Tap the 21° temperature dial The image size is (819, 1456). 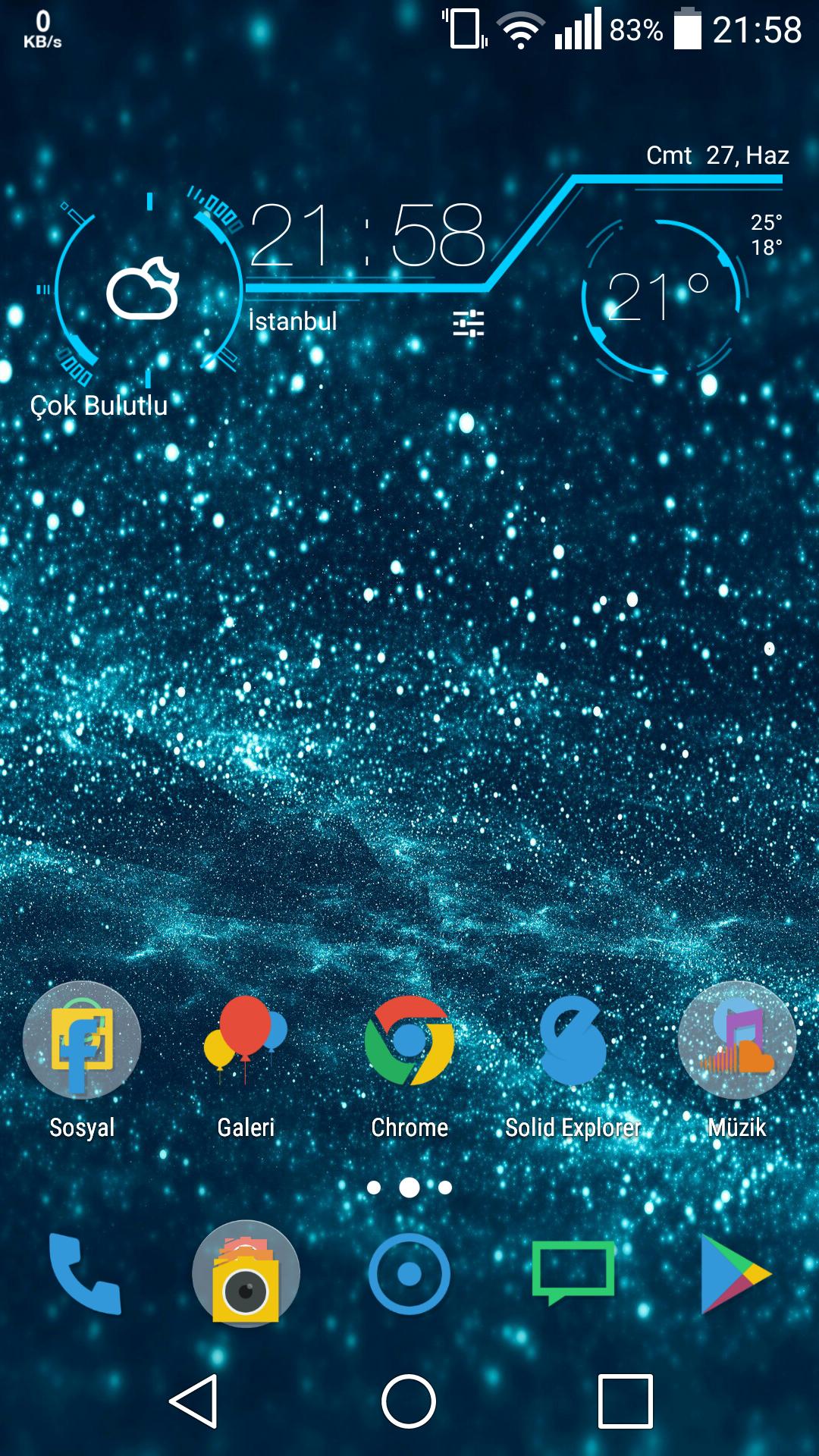[x=658, y=297]
